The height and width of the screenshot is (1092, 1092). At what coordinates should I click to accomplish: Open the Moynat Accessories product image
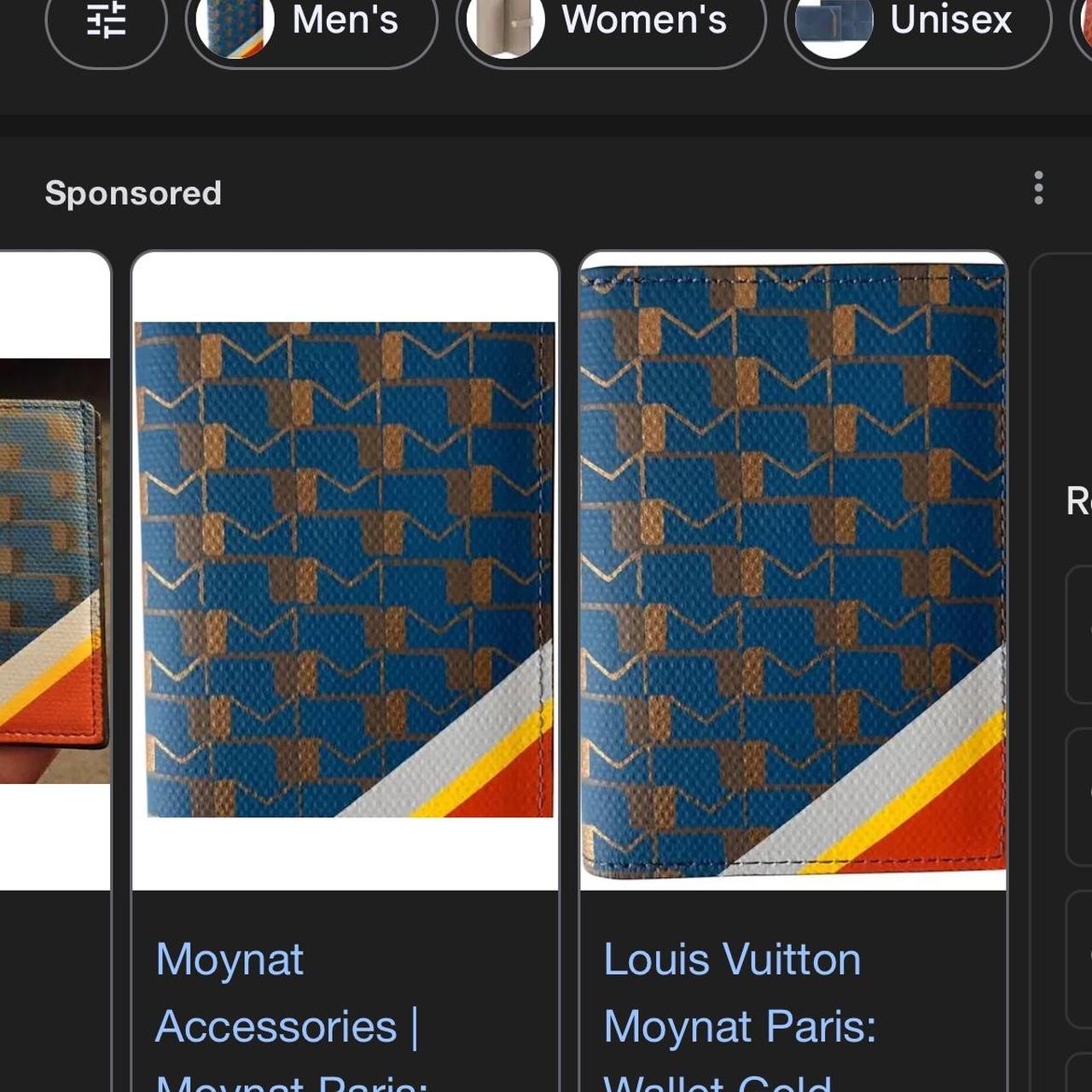346,570
